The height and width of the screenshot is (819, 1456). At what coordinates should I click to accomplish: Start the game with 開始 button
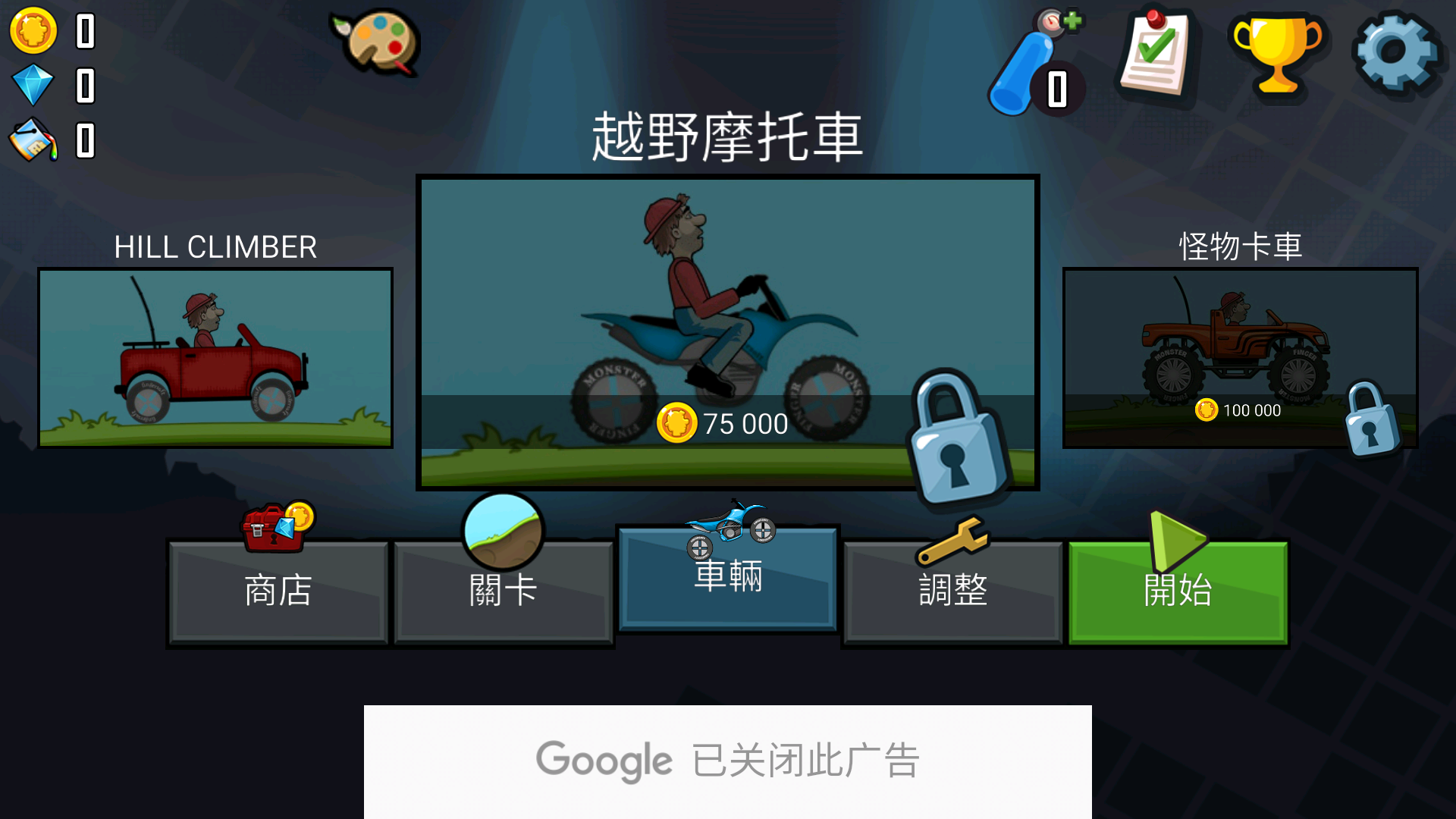(1178, 591)
